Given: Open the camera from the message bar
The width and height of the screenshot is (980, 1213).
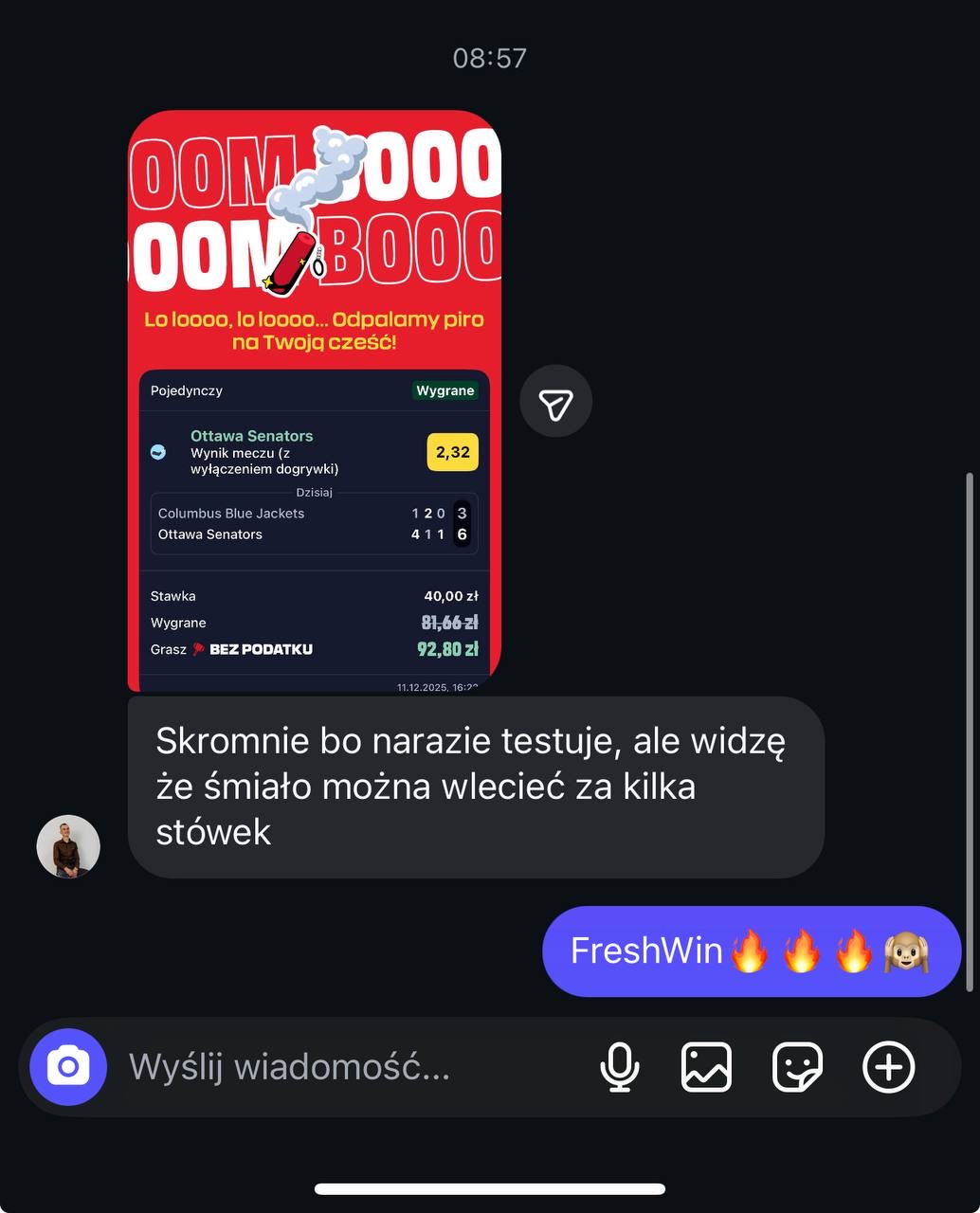Looking at the screenshot, I should (68, 1067).
